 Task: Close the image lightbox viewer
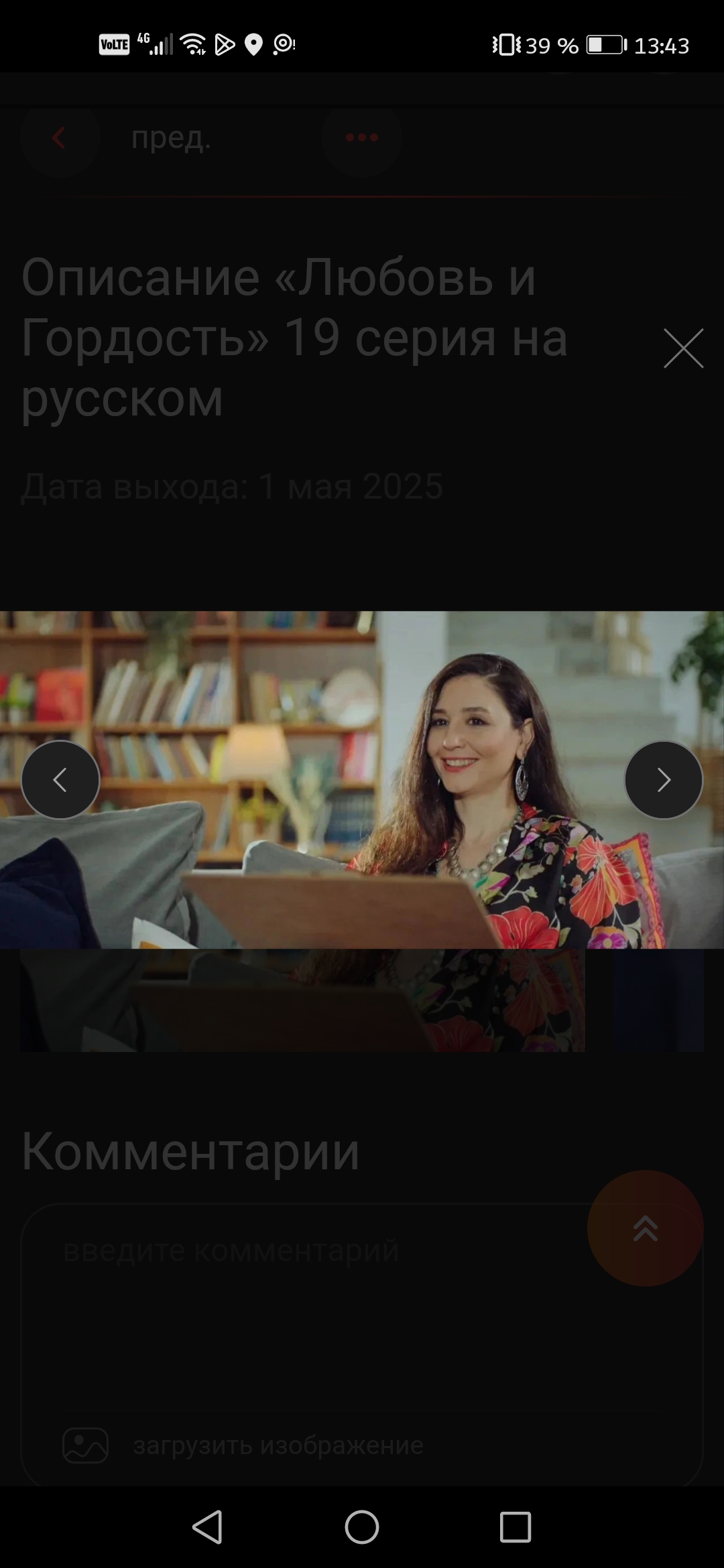pos(683,348)
